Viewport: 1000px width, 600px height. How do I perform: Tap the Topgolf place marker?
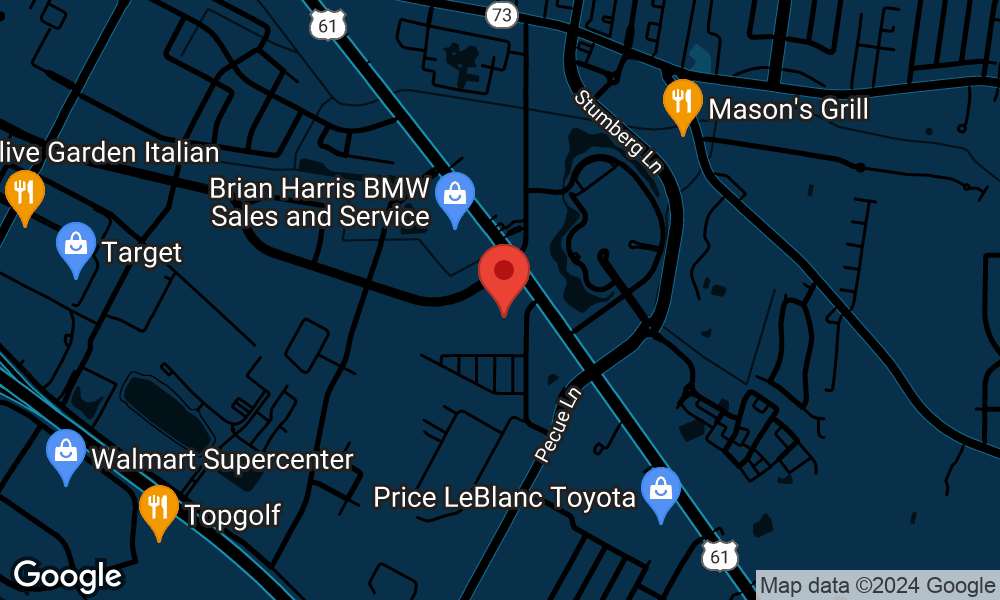158,510
